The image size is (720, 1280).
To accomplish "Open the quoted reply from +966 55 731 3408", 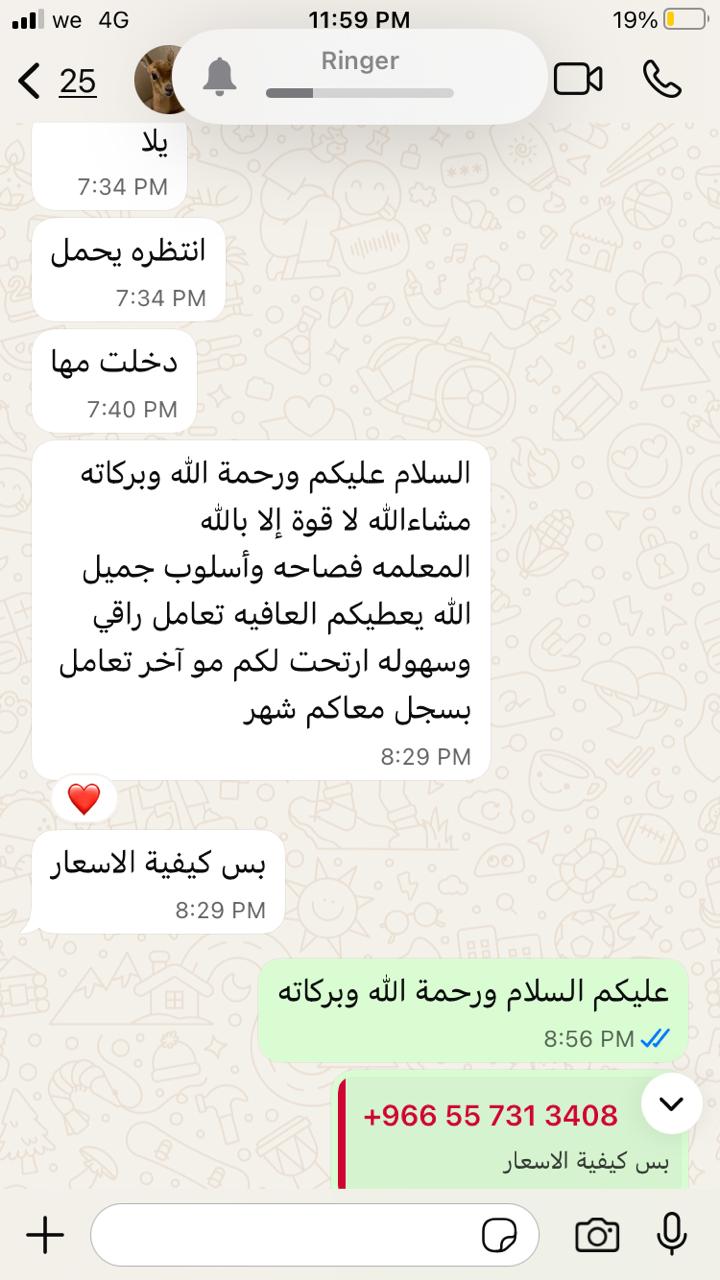I will coord(510,1133).
